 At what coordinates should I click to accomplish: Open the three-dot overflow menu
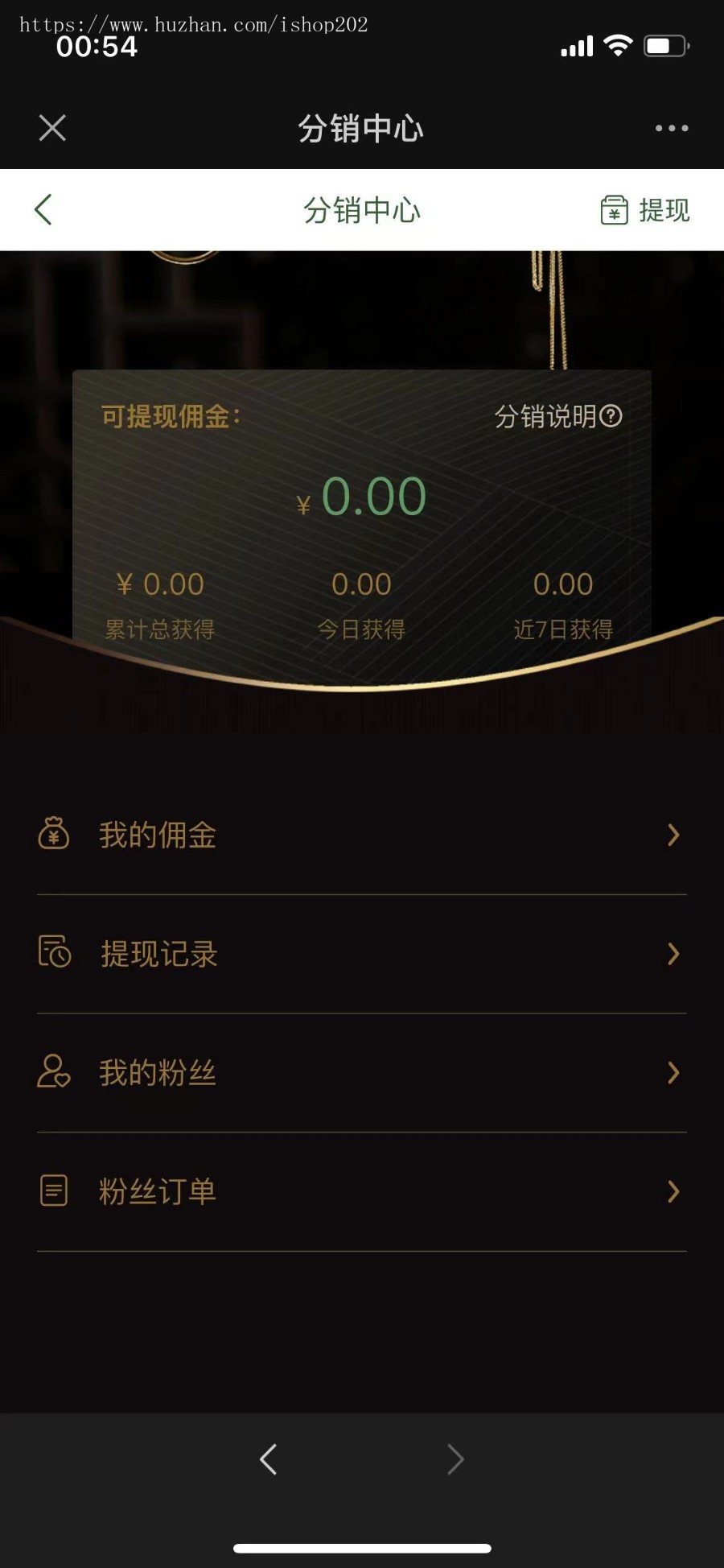point(671,128)
